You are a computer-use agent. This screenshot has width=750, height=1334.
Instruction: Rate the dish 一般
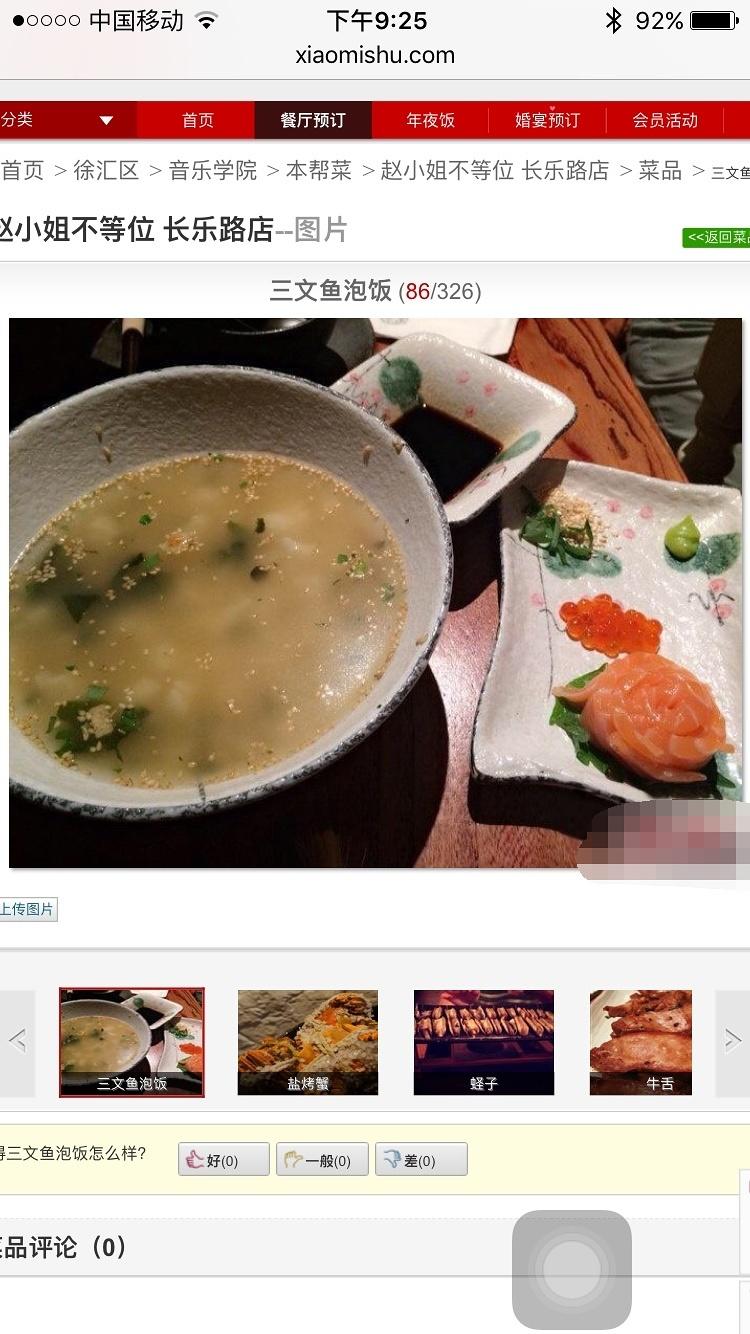(322, 1160)
